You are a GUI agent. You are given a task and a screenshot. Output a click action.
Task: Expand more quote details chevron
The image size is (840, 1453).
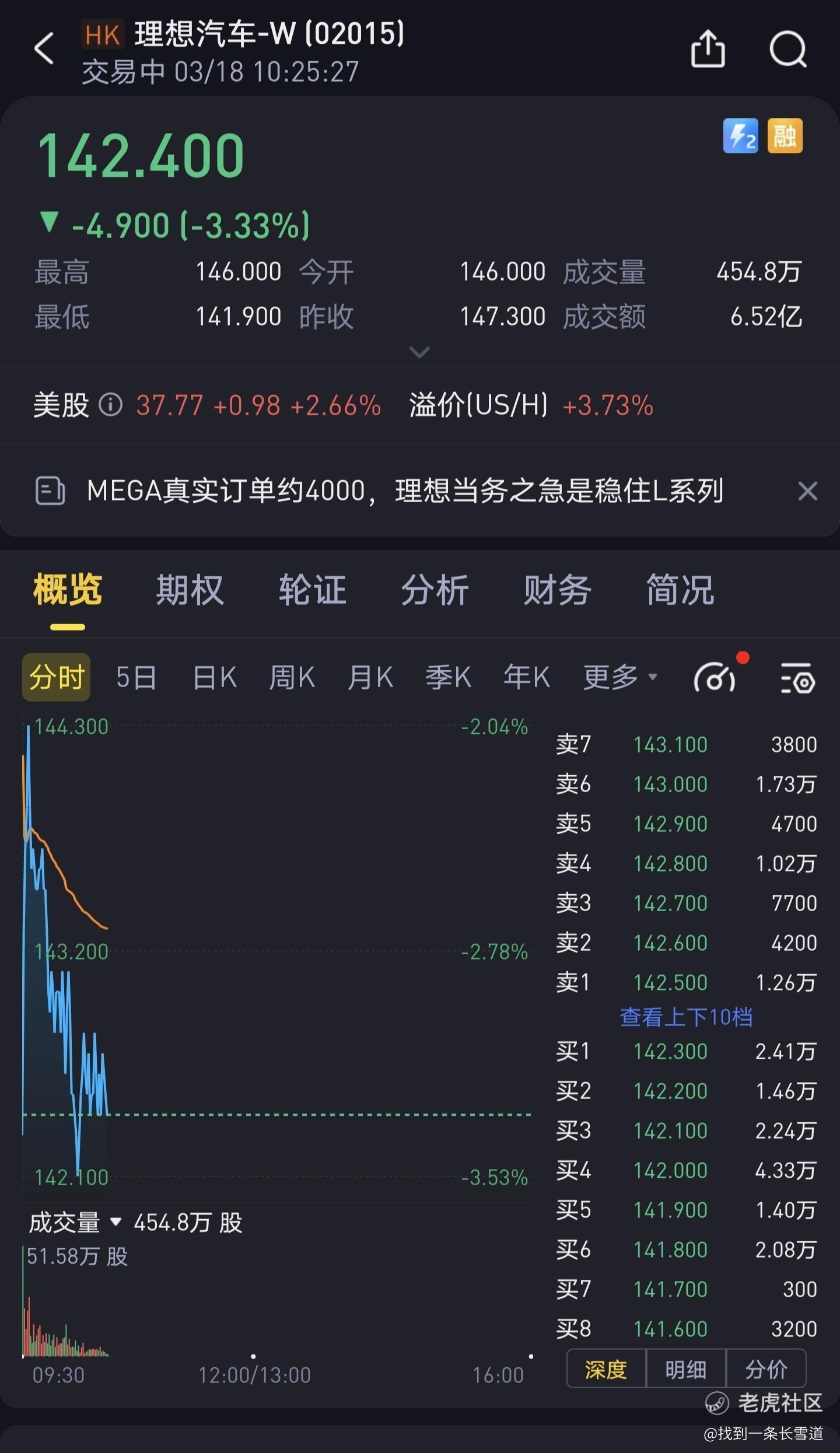coord(419,352)
